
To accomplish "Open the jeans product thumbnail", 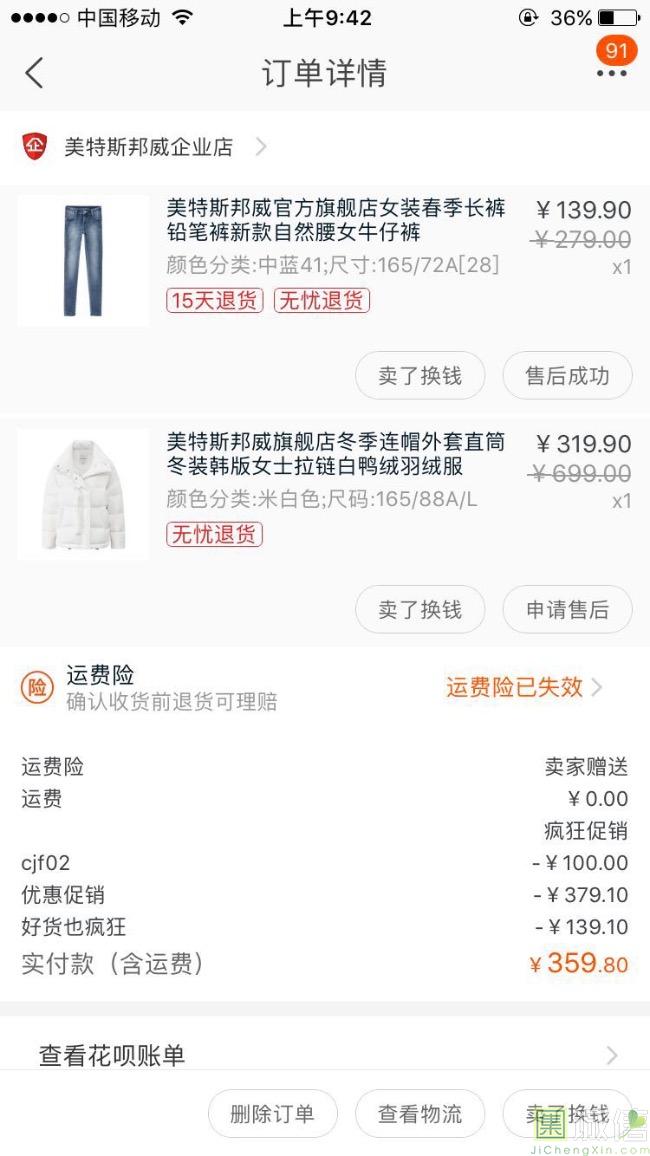I will [83, 260].
